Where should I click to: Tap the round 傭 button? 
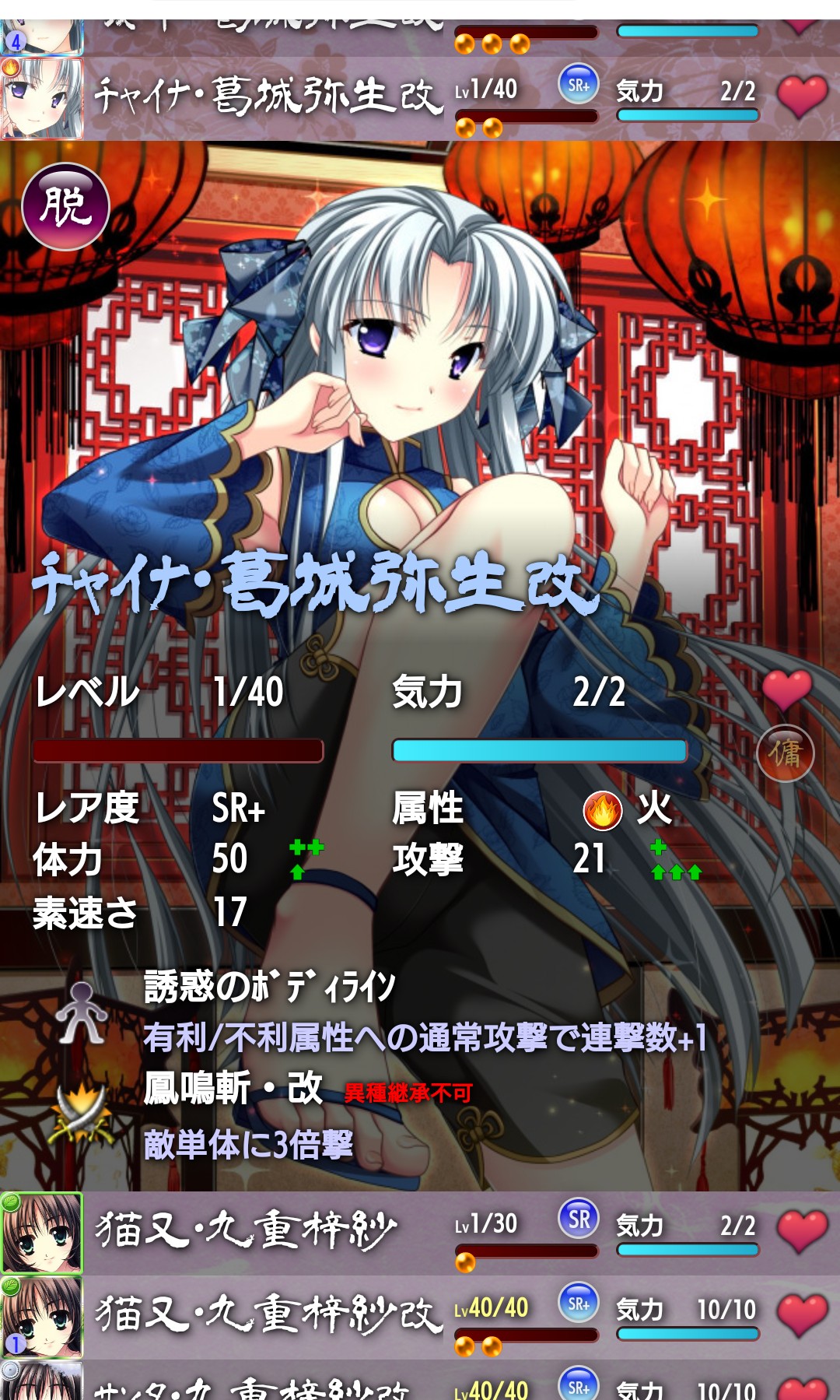coord(785,753)
